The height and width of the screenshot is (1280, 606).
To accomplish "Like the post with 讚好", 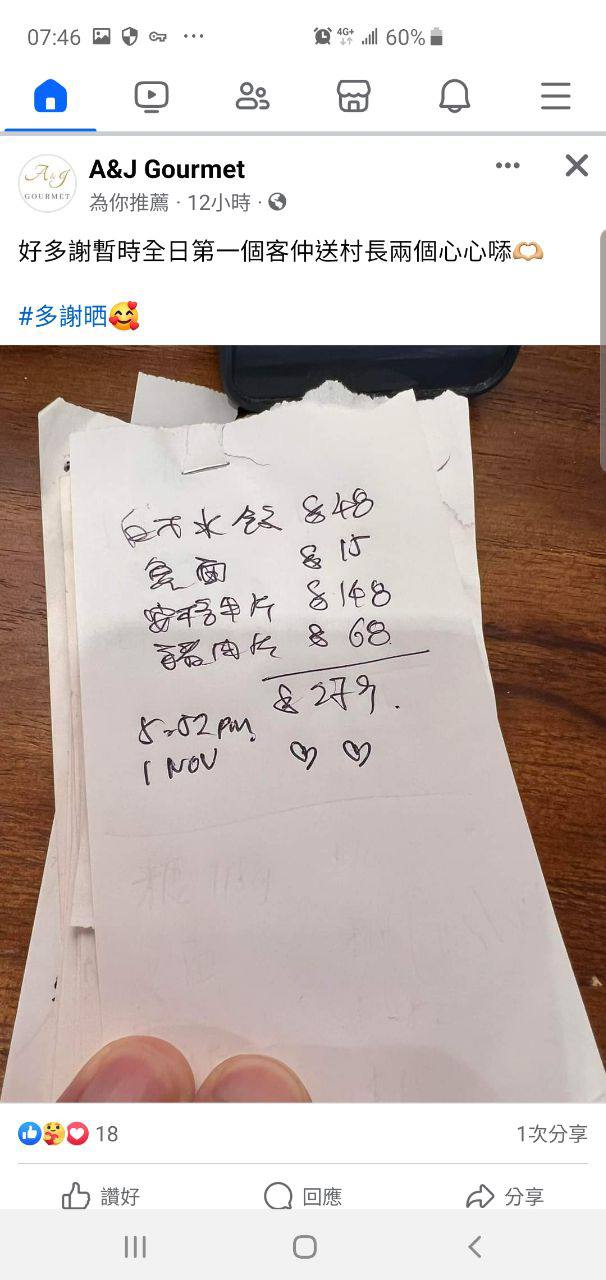I will point(101,1196).
